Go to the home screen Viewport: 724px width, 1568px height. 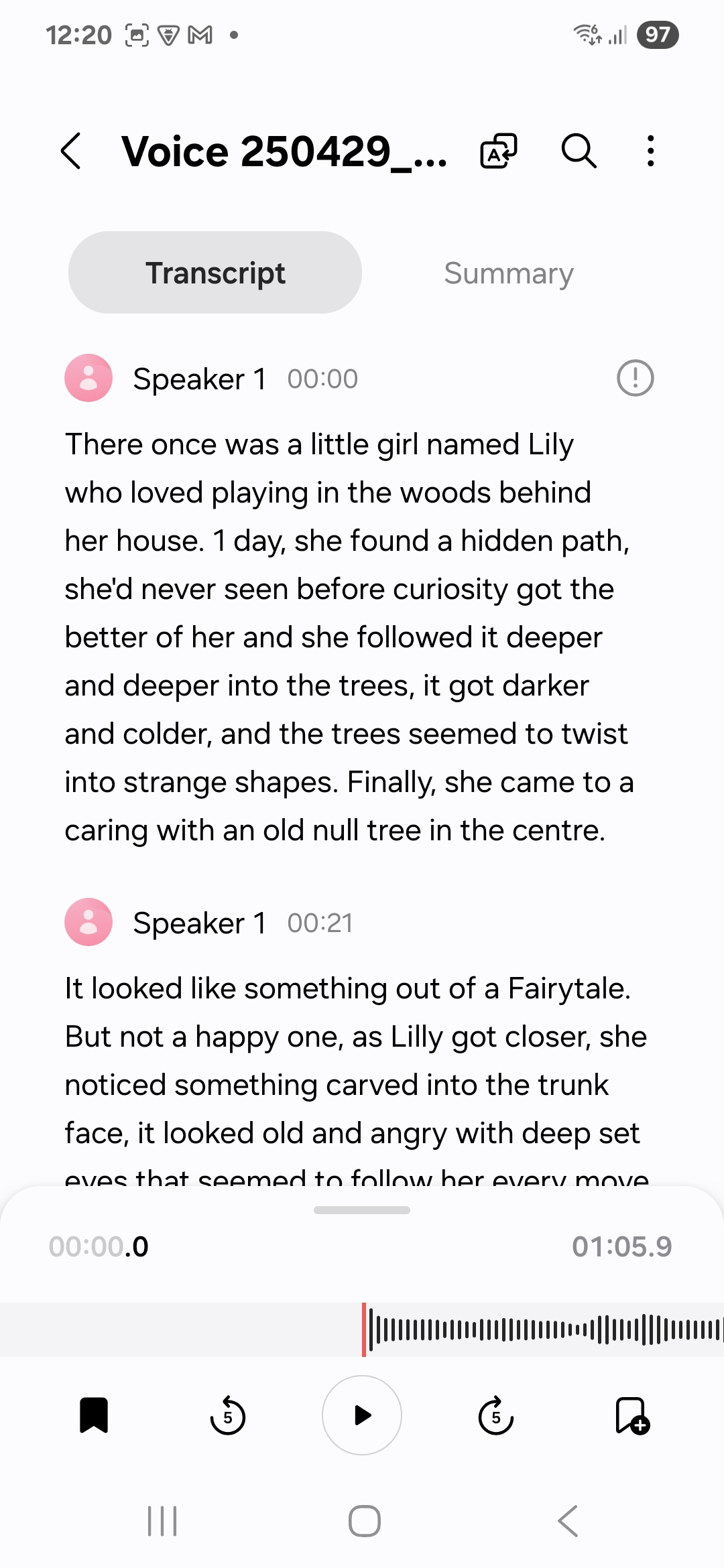point(364,1521)
